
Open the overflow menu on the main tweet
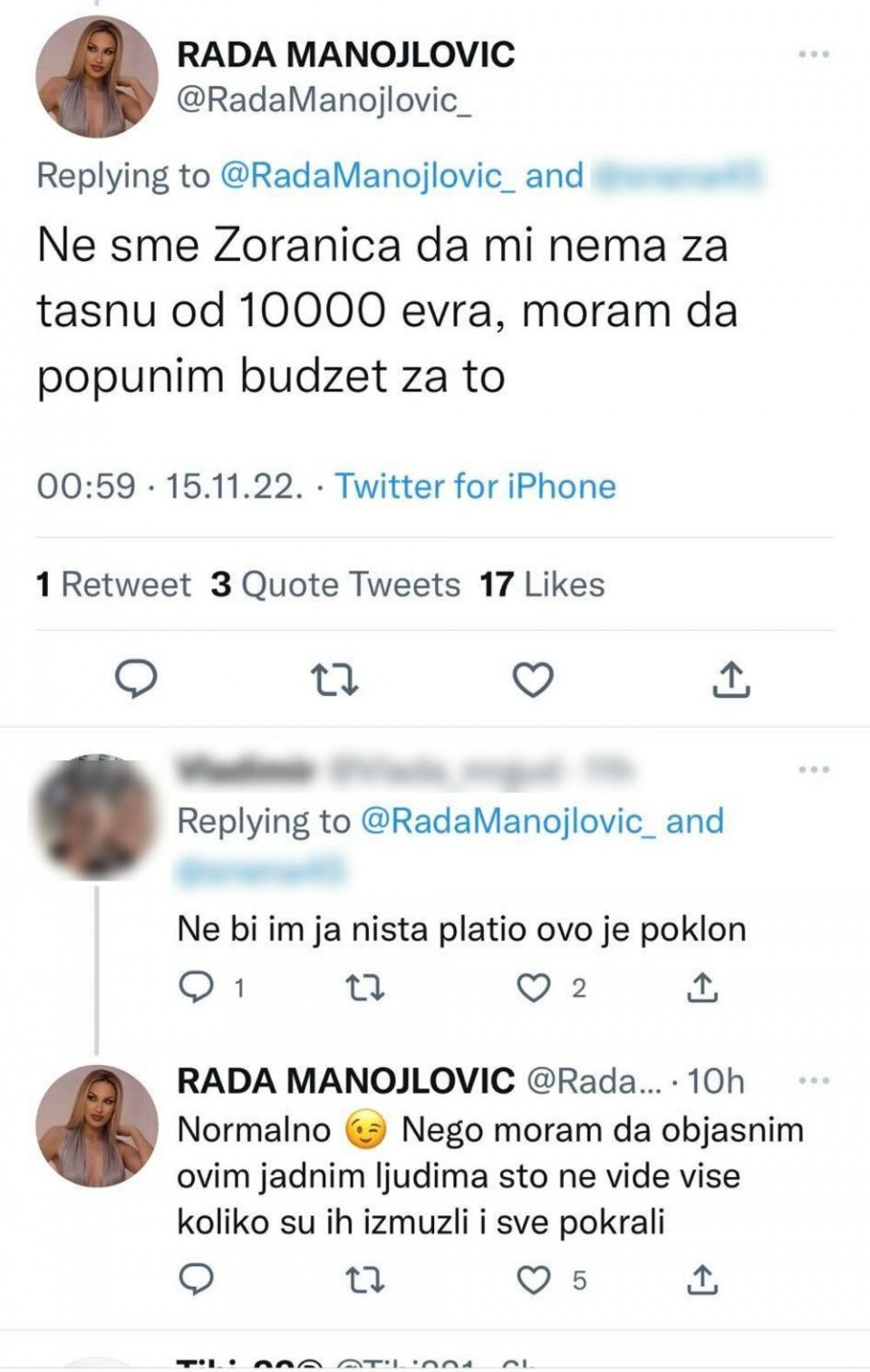tap(813, 54)
